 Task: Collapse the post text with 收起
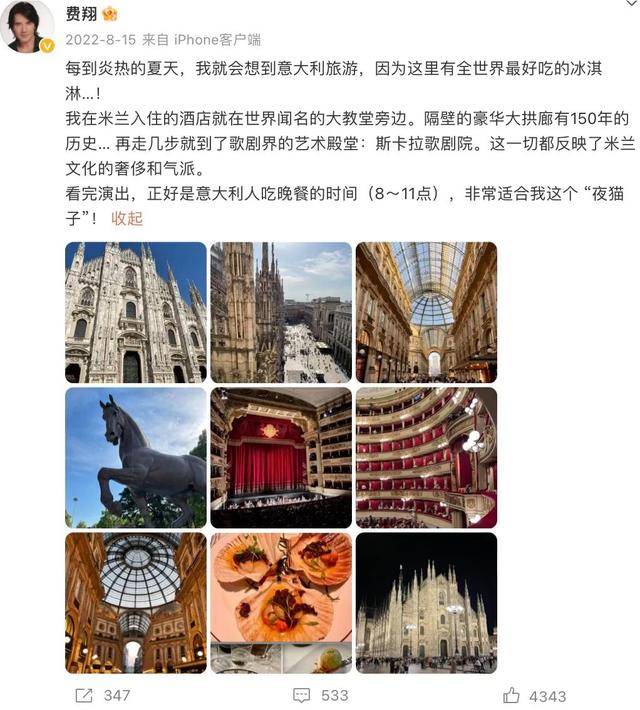pyautogui.click(x=127, y=217)
